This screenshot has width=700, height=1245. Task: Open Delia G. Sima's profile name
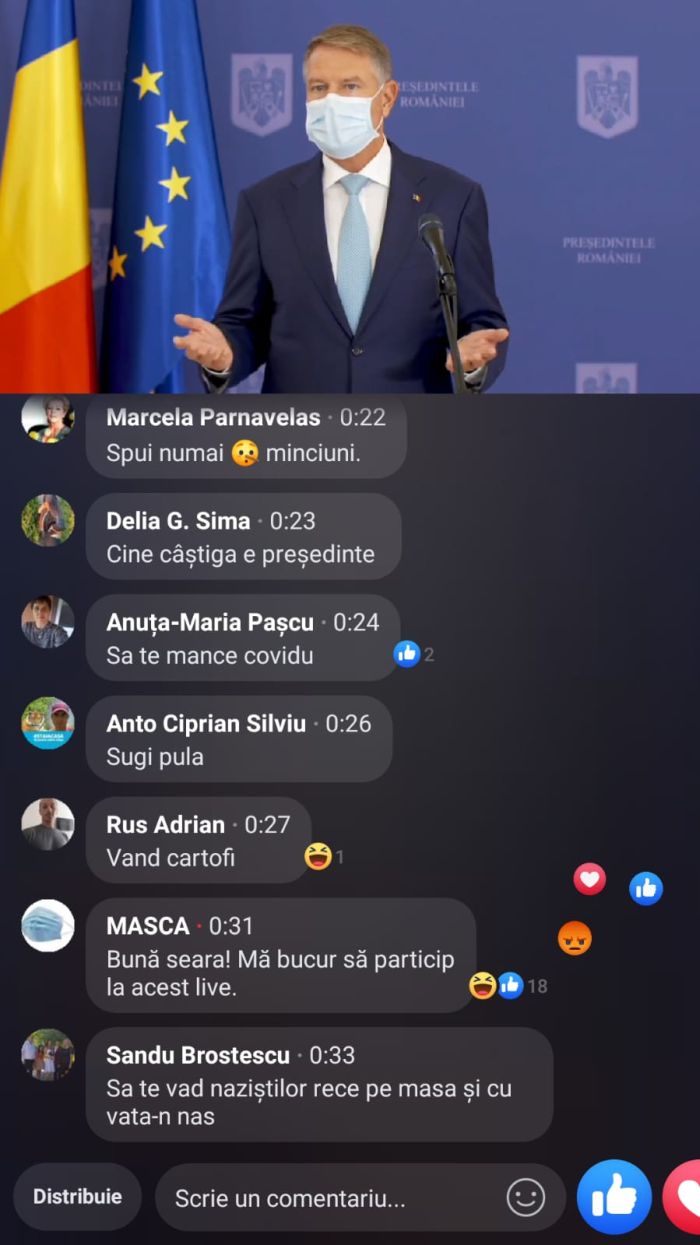[178, 520]
